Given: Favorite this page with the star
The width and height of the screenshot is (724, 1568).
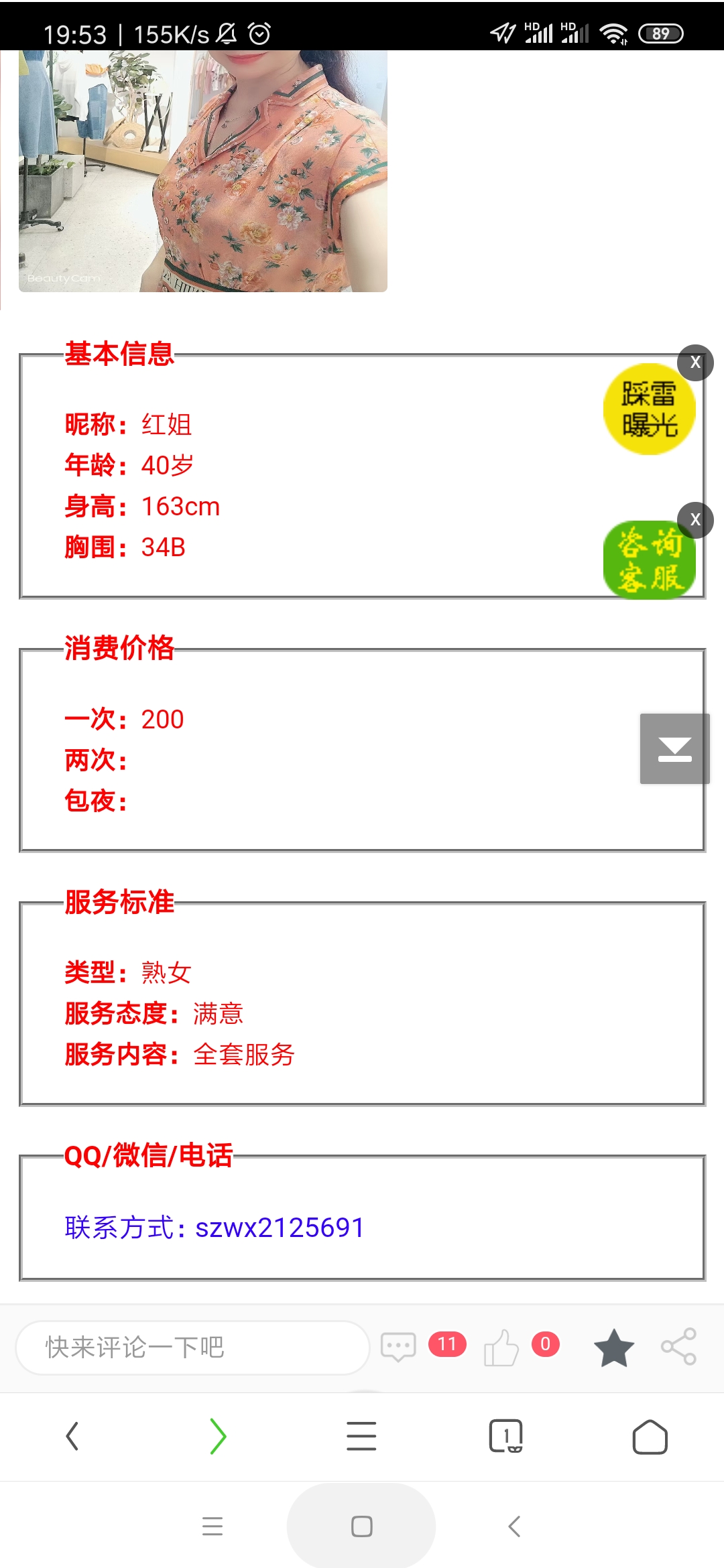Looking at the screenshot, I should [613, 1347].
